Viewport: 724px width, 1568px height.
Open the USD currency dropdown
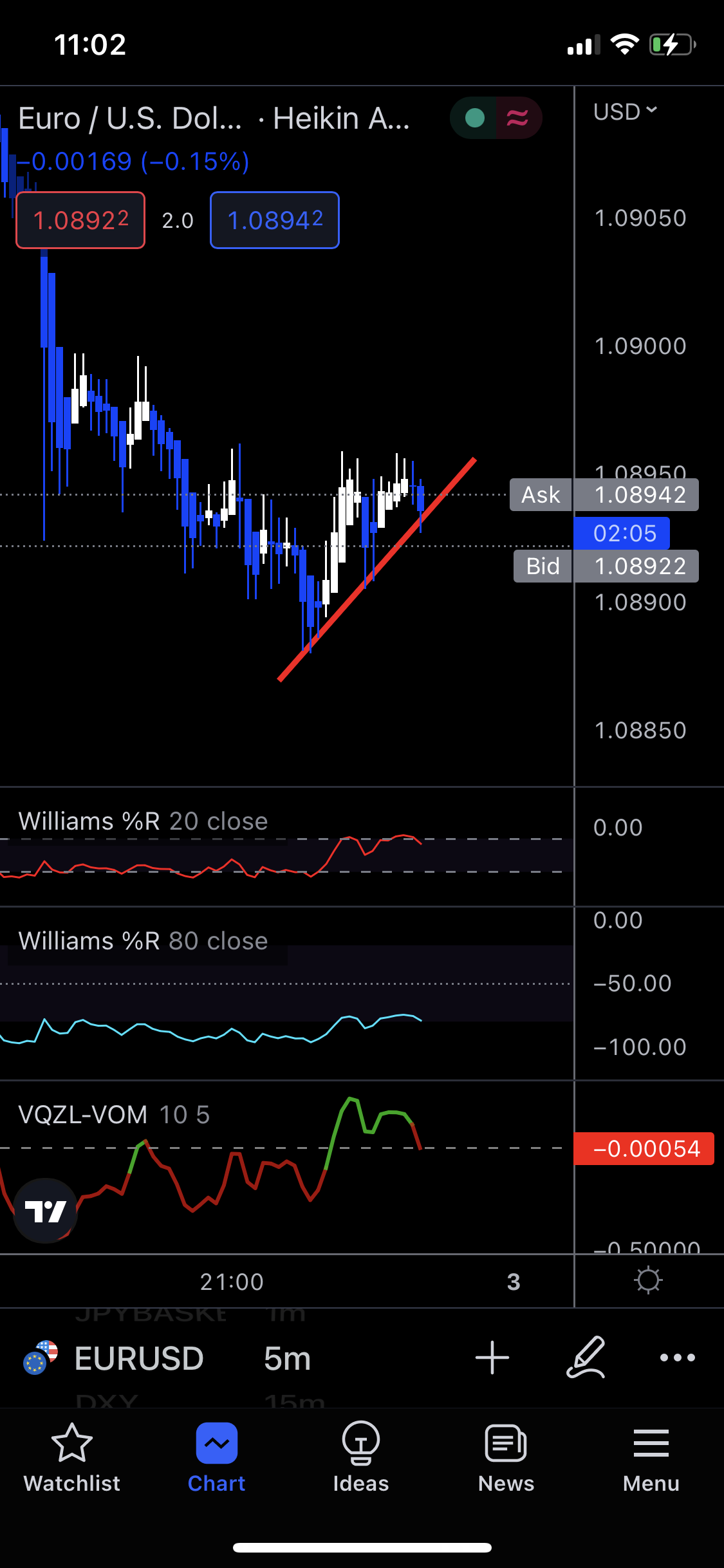pyautogui.click(x=624, y=112)
